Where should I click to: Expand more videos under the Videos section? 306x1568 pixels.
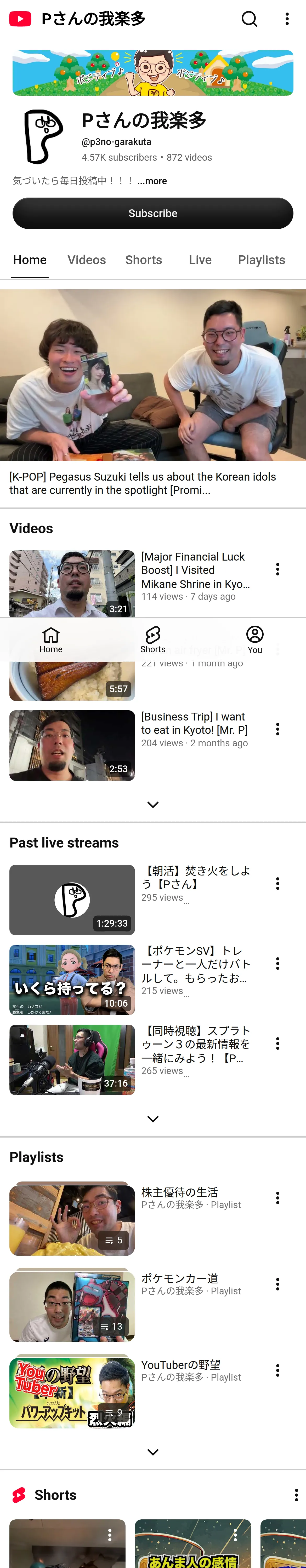(153, 805)
